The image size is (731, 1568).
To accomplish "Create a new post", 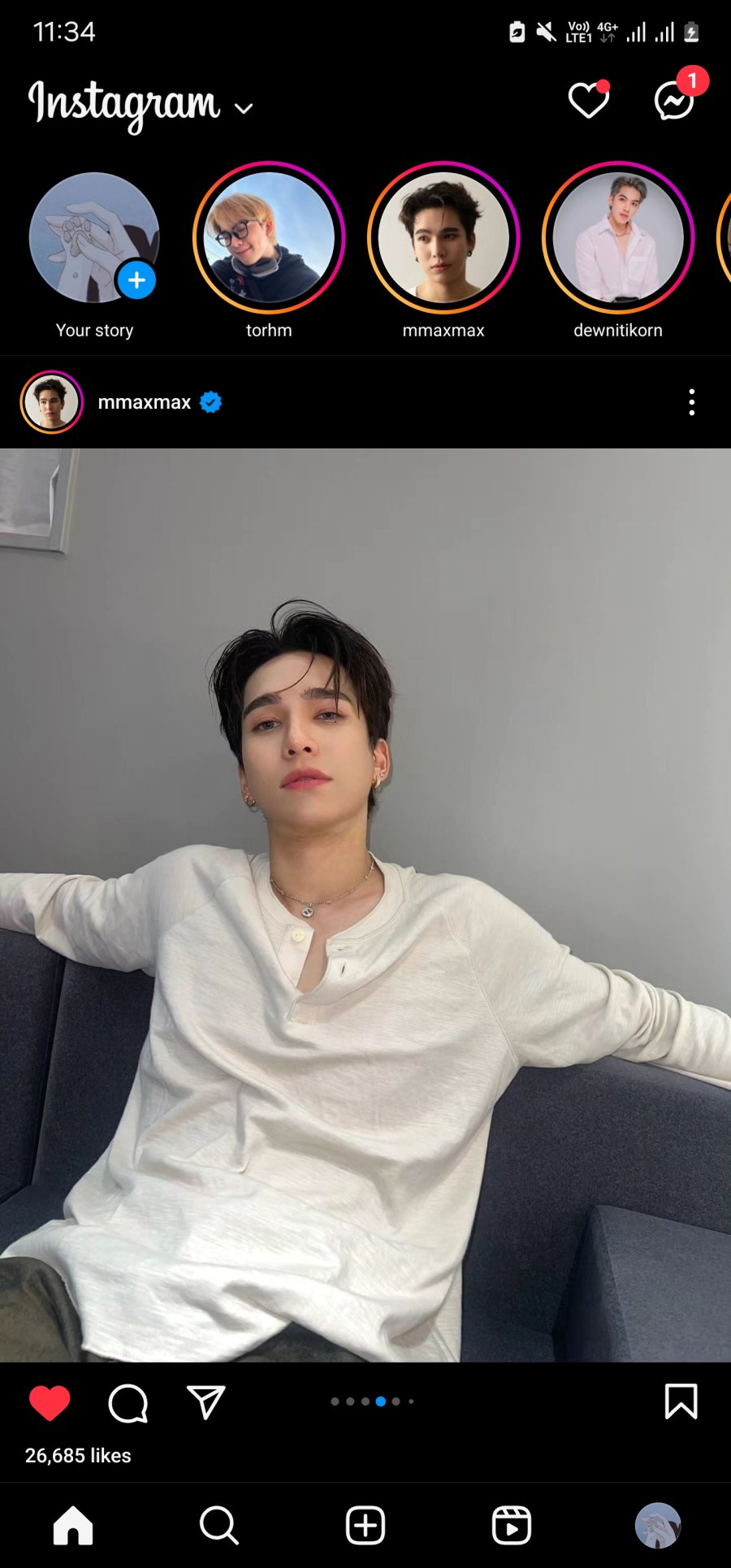I will coord(365,1525).
